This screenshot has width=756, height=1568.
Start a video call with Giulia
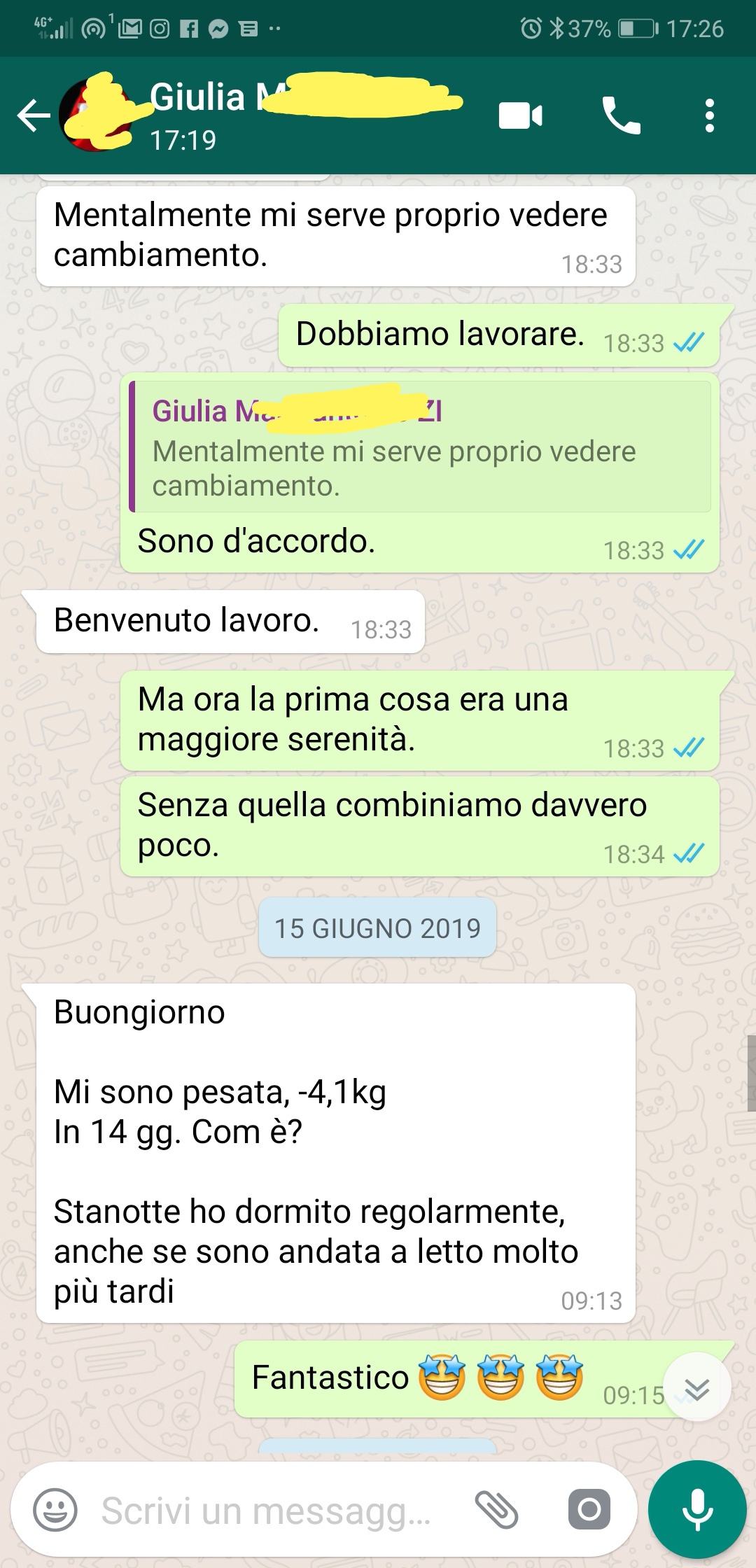(520, 115)
